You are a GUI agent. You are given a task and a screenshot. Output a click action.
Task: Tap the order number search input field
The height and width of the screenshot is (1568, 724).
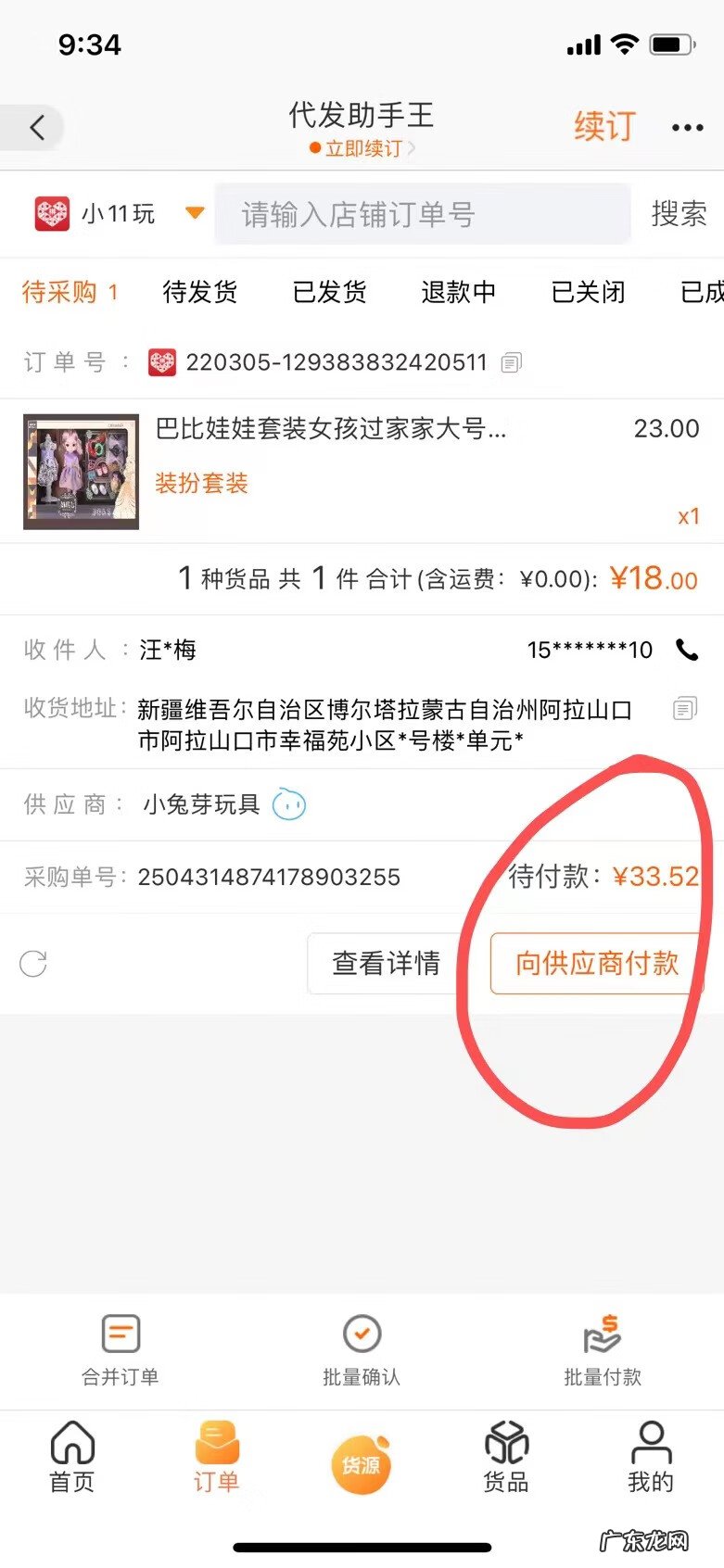[x=417, y=214]
